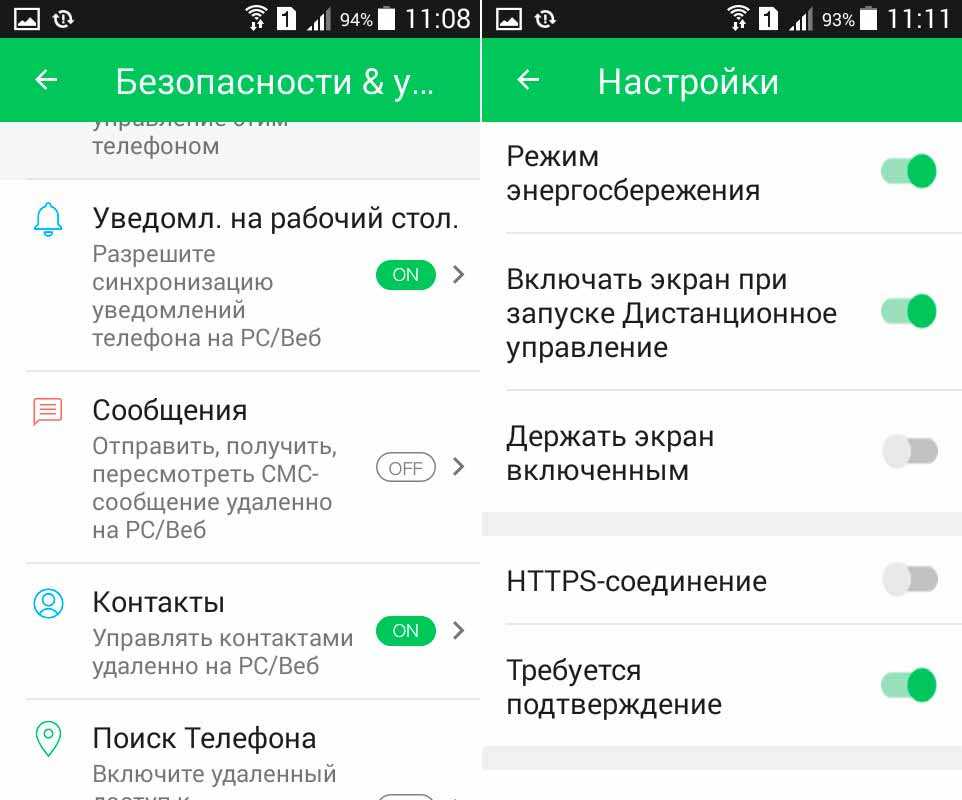Screen dimensions: 962x800
Task: Enable Держать экран включенным
Action: pos(909,452)
